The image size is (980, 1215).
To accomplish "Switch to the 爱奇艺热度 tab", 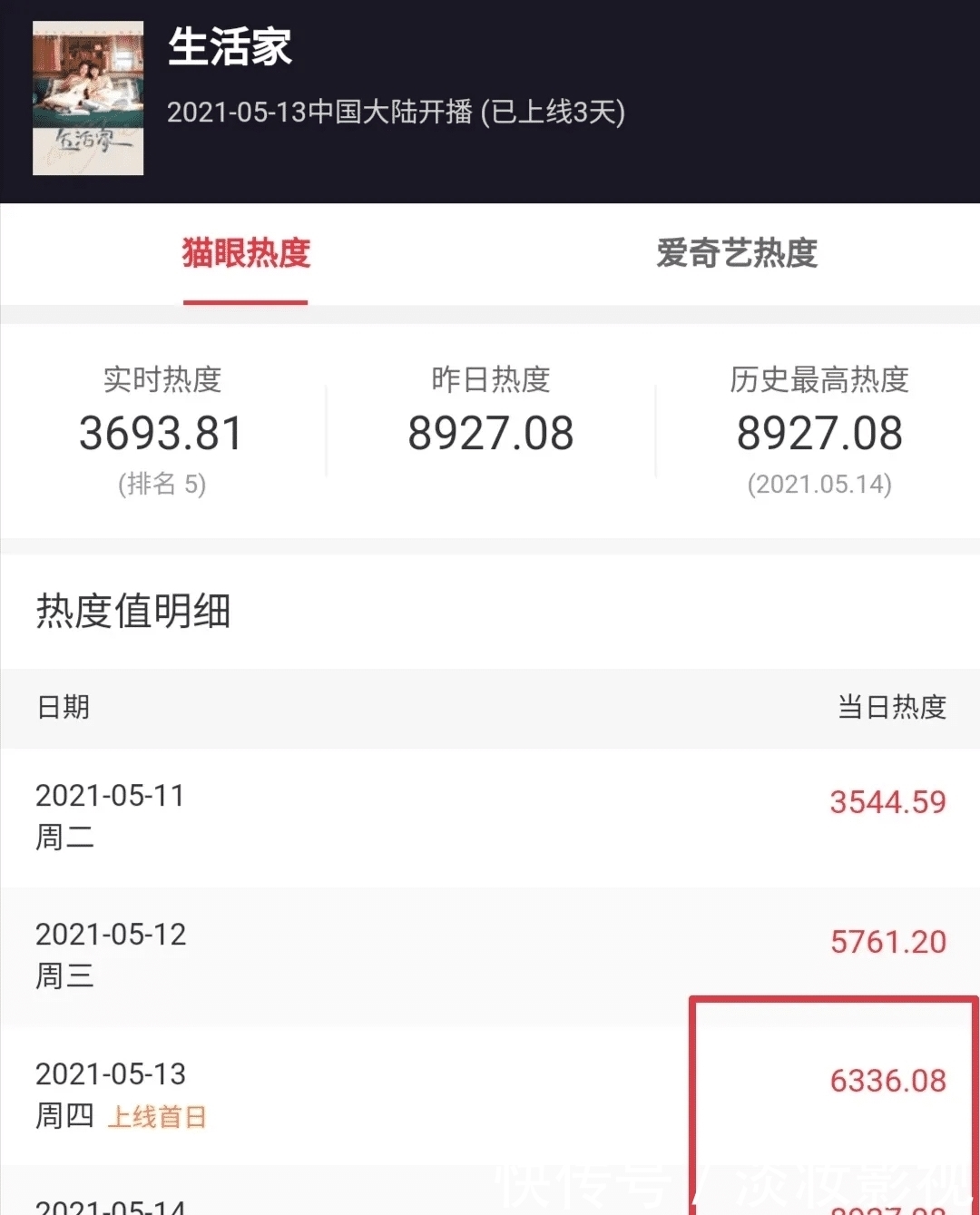I will [737, 255].
